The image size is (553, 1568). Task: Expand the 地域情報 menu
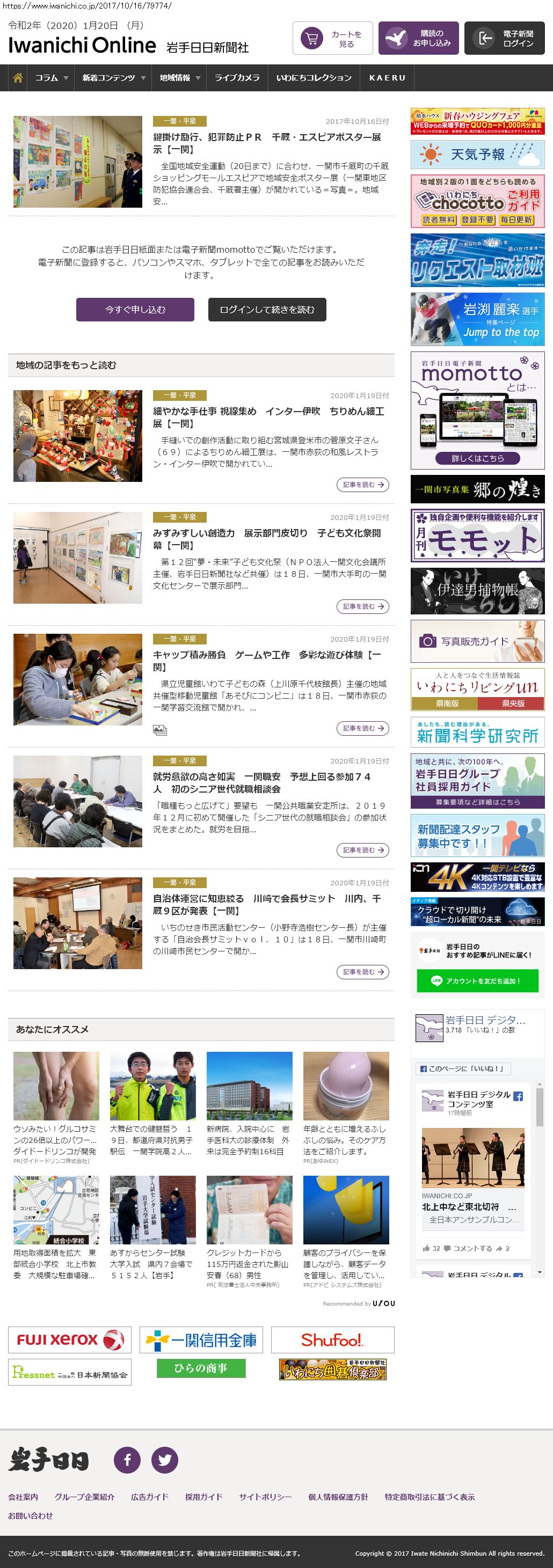point(180,78)
